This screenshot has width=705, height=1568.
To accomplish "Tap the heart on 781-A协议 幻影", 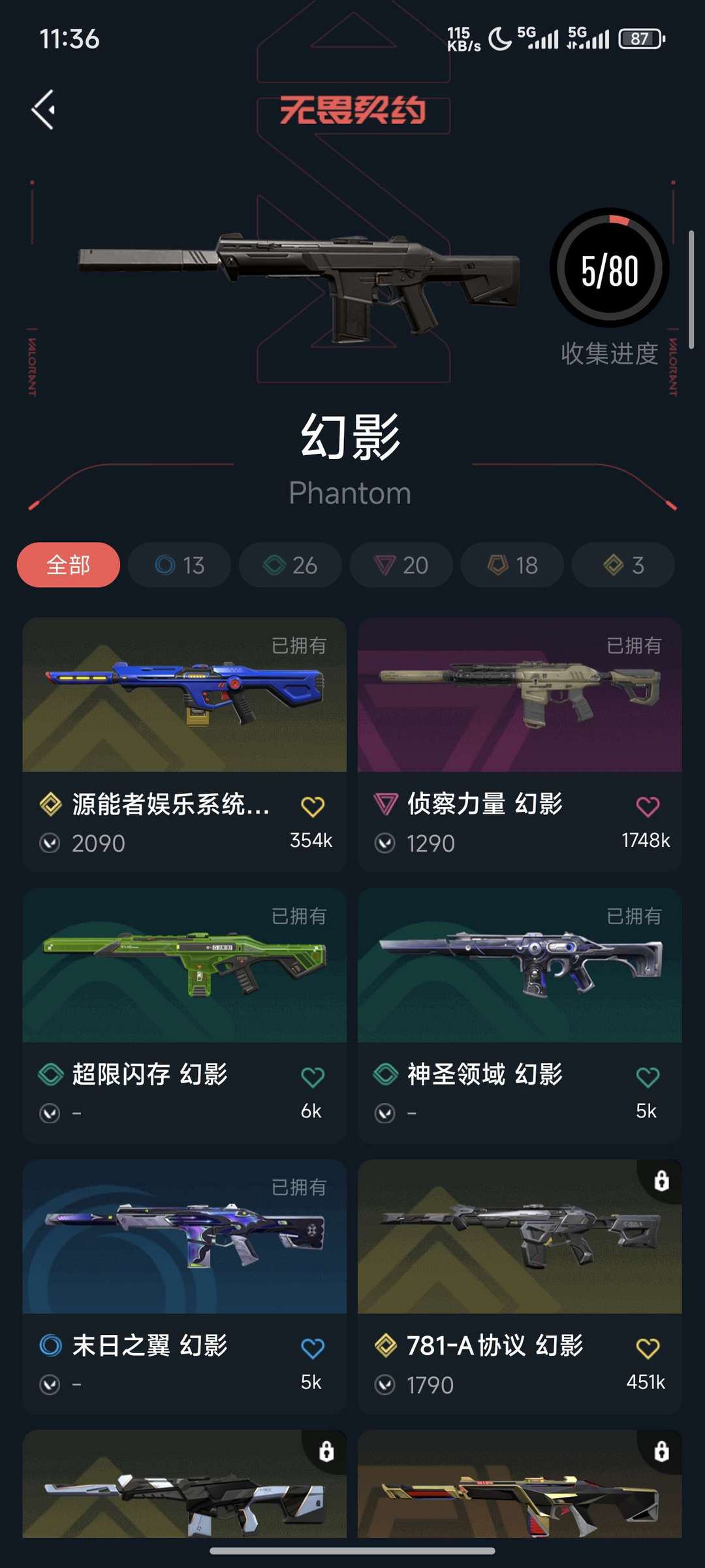I will pos(648,1349).
